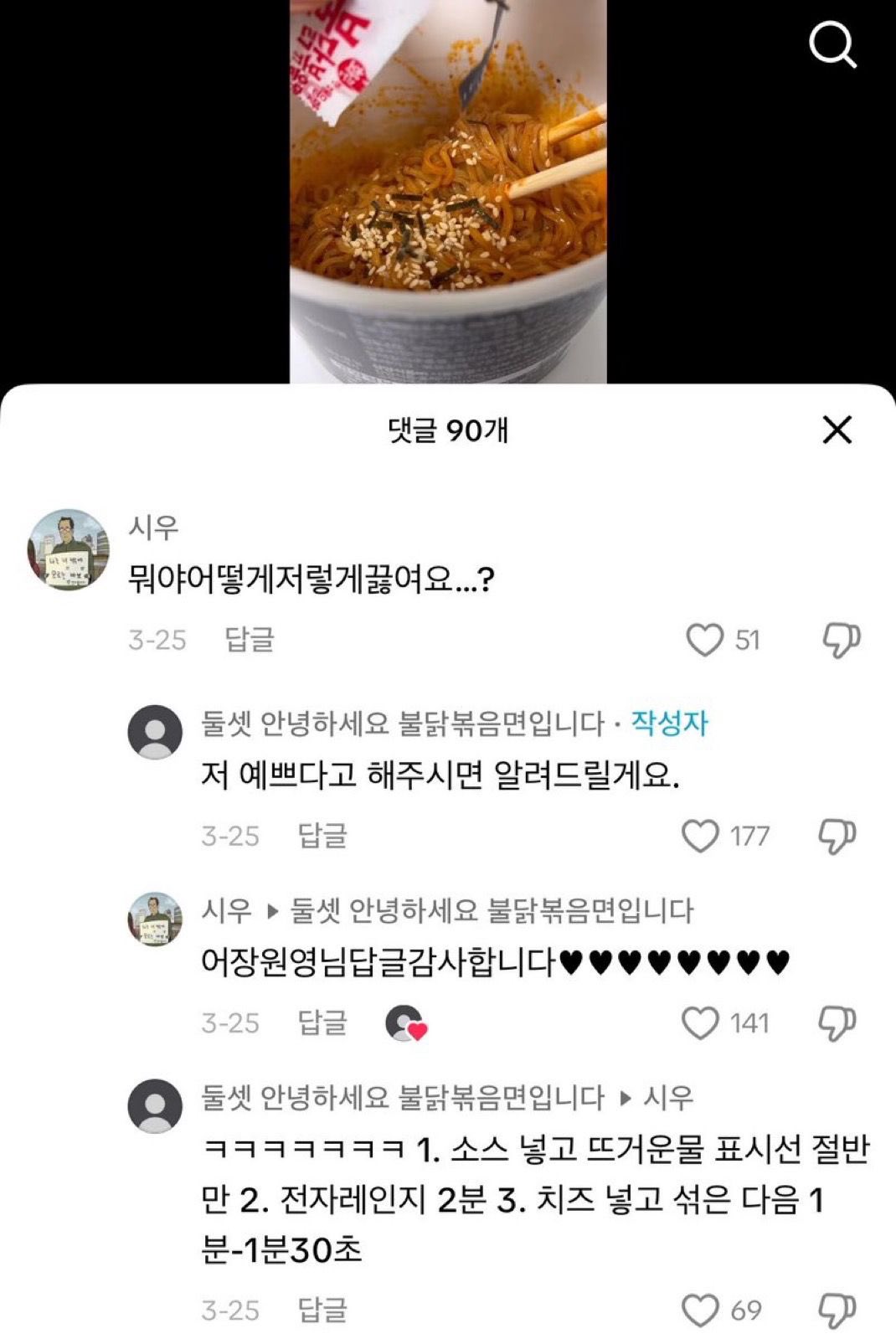Open search from the top magnifier icon
The width and height of the screenshot is (896, 1339).
(832, 44)
